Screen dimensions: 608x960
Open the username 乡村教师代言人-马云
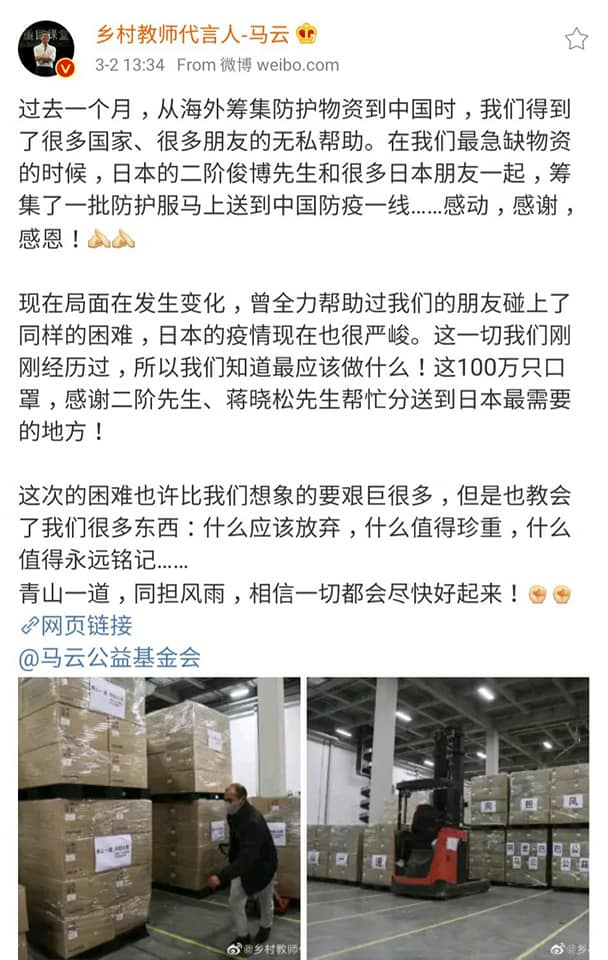(192, 34)
